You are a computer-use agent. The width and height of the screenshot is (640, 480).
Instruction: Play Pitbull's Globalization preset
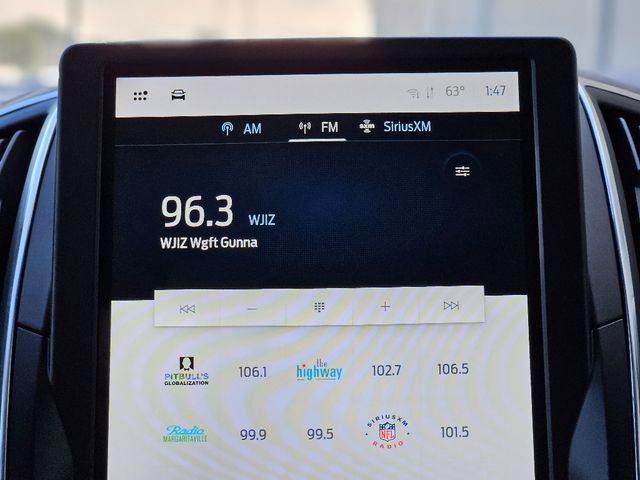point(187,372)
